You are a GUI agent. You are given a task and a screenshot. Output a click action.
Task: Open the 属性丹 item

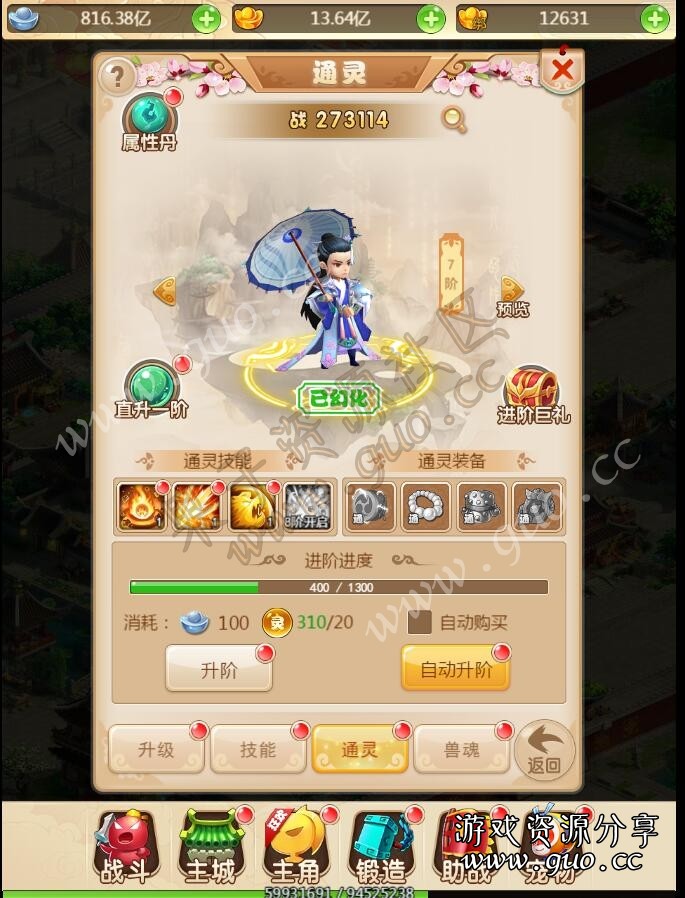pos(149,118)
